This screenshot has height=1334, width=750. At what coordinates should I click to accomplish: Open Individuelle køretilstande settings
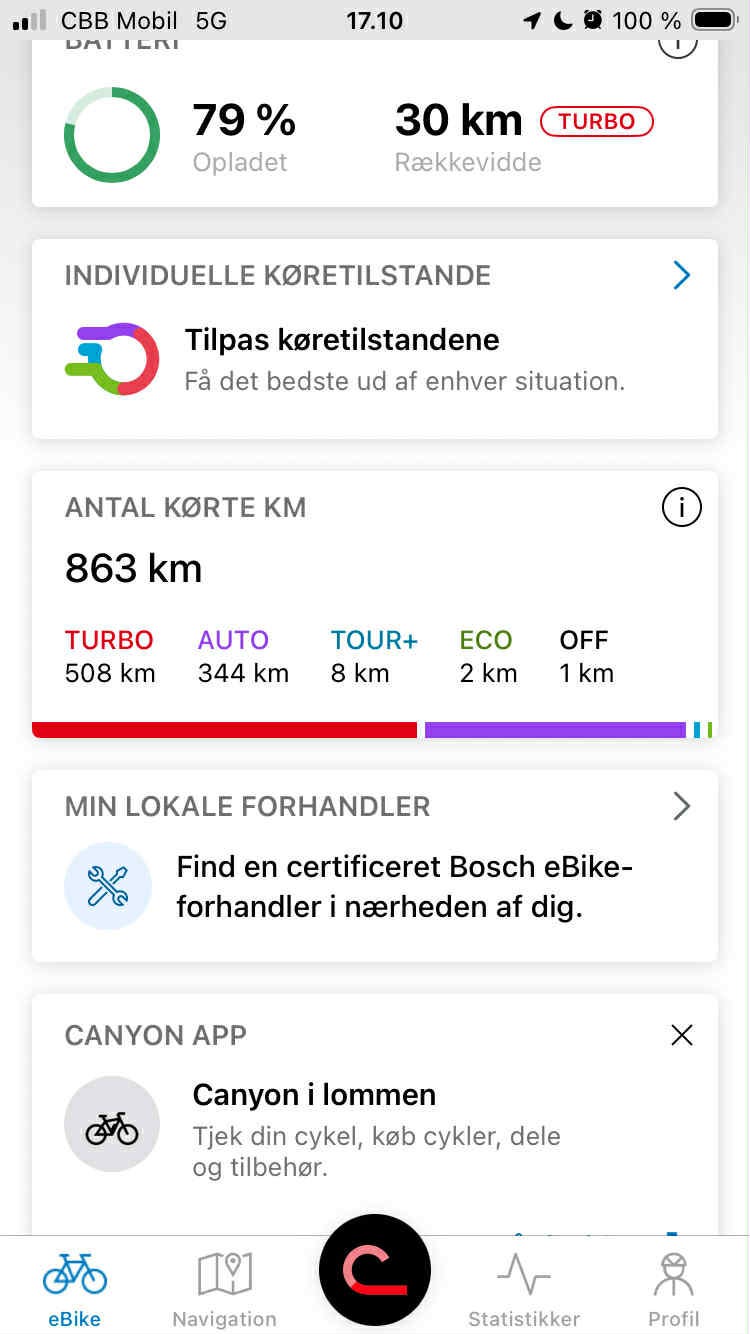point(681,275)
